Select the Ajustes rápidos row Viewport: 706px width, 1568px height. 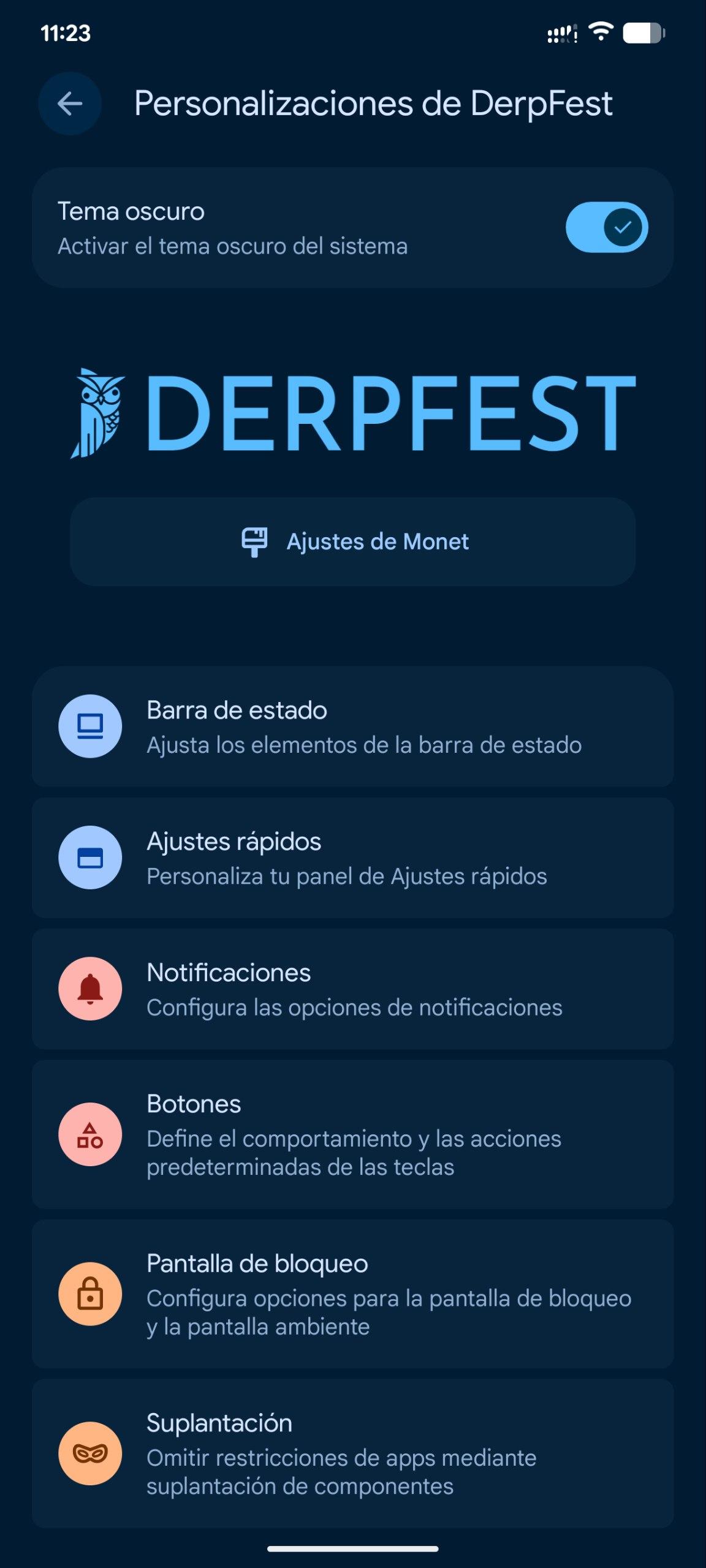click(353, 858)
